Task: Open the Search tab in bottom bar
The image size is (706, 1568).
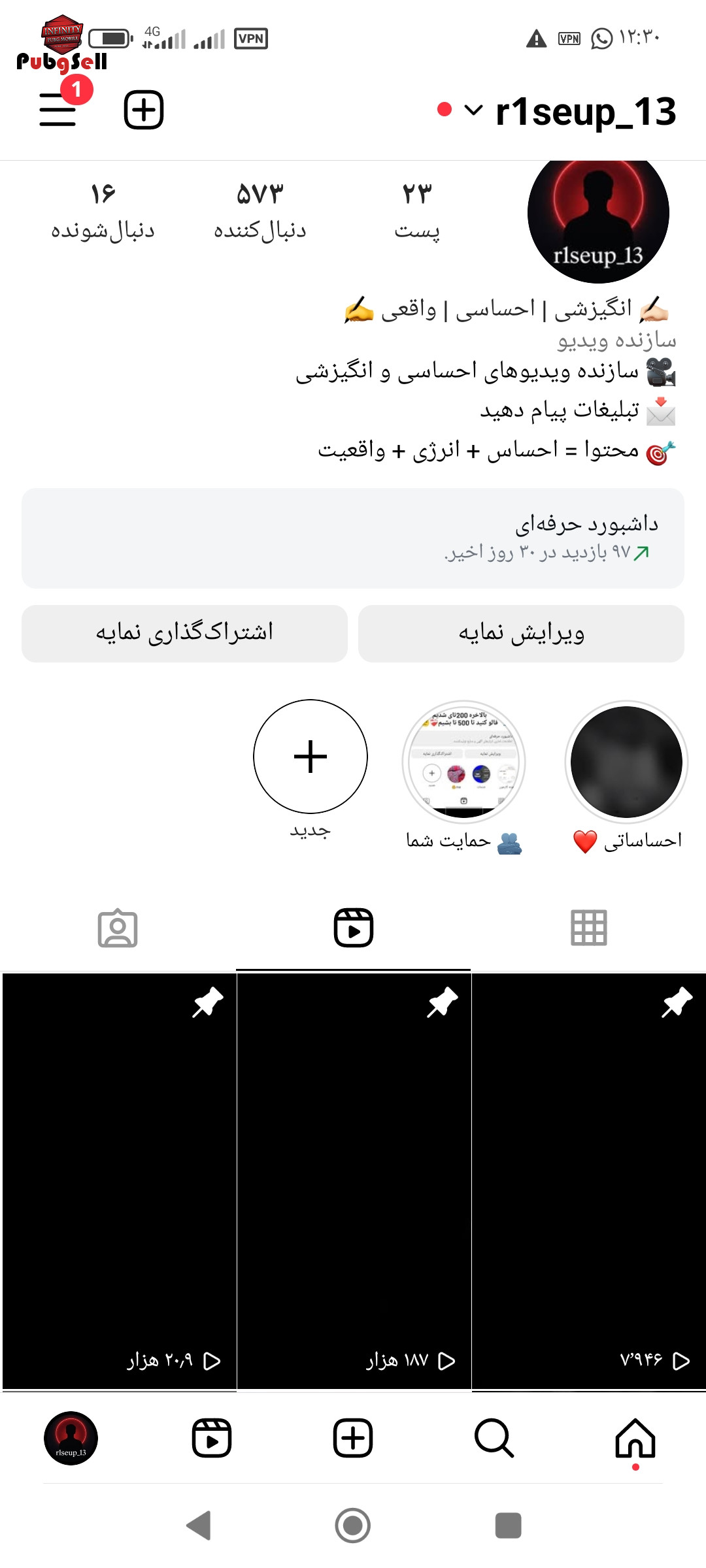Action: [x=494, y=1438]
